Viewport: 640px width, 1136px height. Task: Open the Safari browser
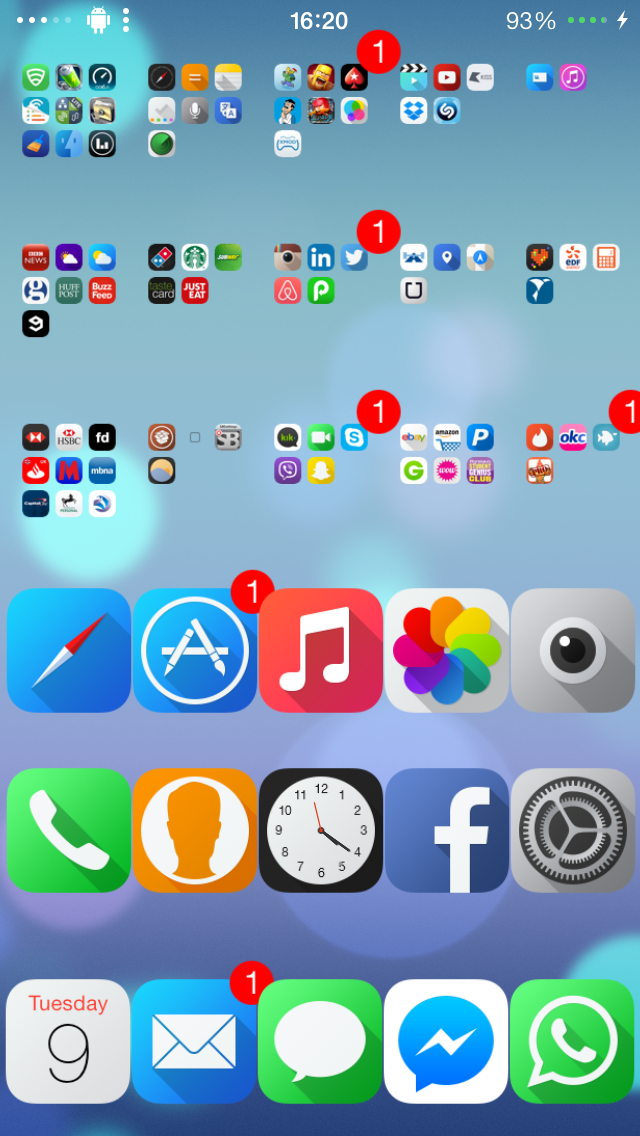pos(69,651)
